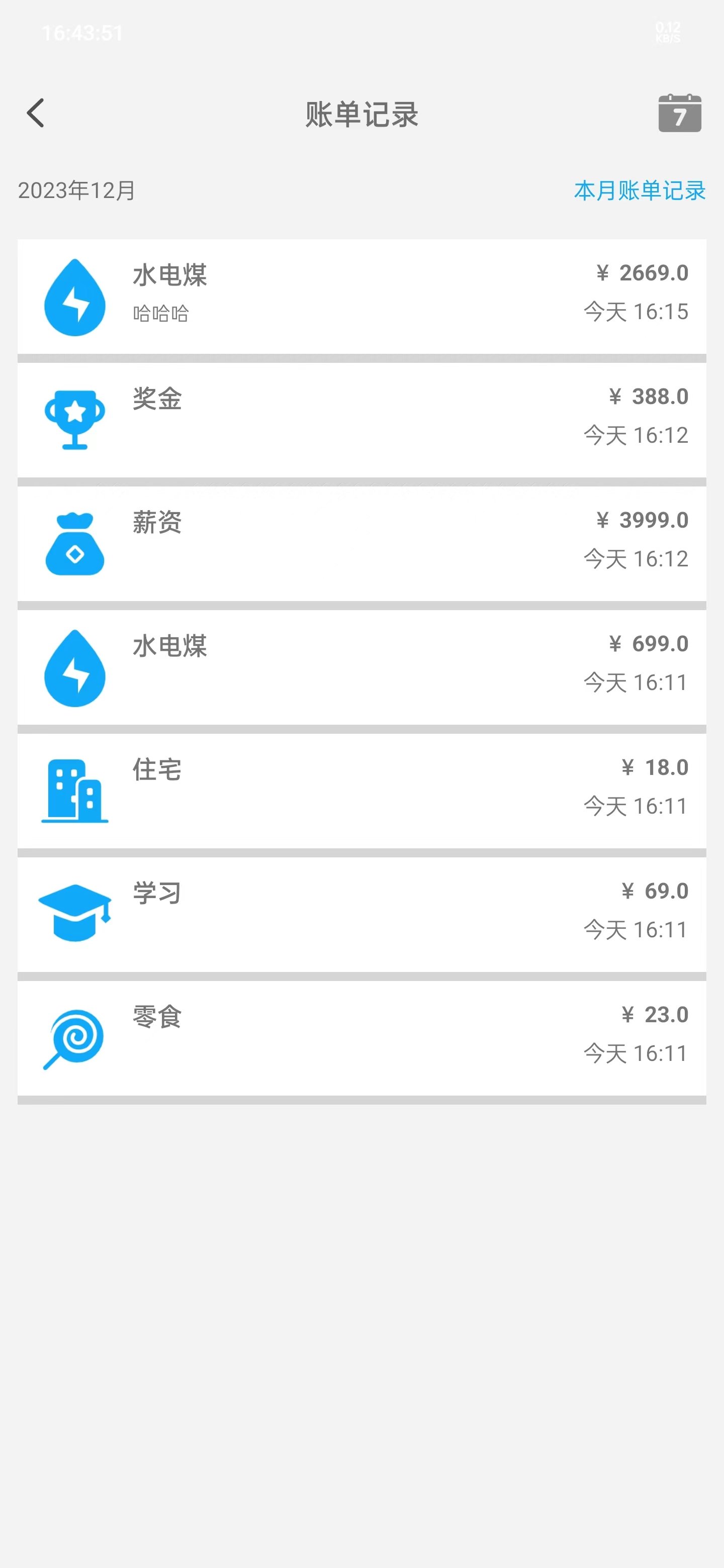Image resolution: width=724 pixels, height=1568 pixels.
Task: Open the 水电煤 2669.0 bill entry
Action: pyautogui.click(x=361, y=295)
